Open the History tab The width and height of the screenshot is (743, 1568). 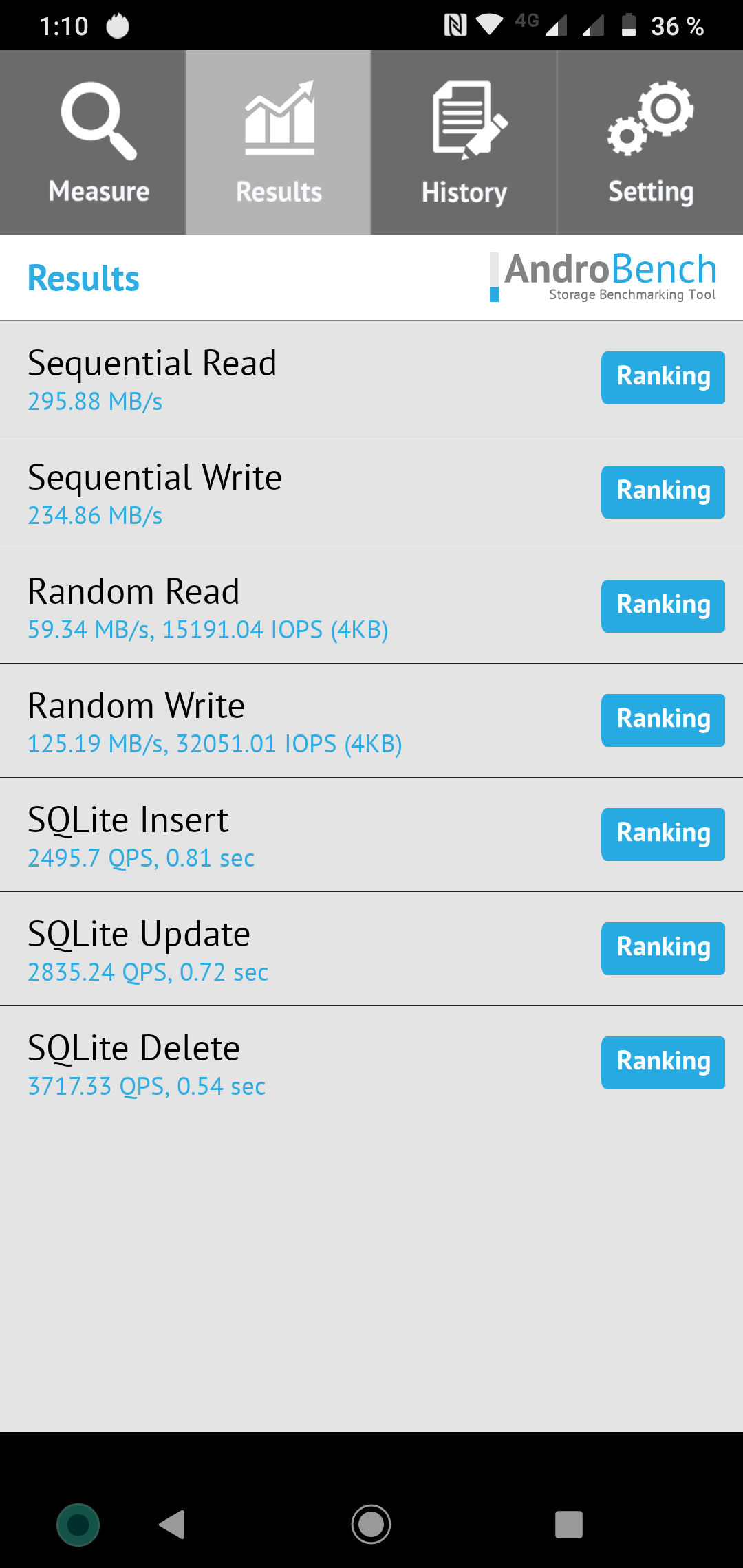(464, 143)
